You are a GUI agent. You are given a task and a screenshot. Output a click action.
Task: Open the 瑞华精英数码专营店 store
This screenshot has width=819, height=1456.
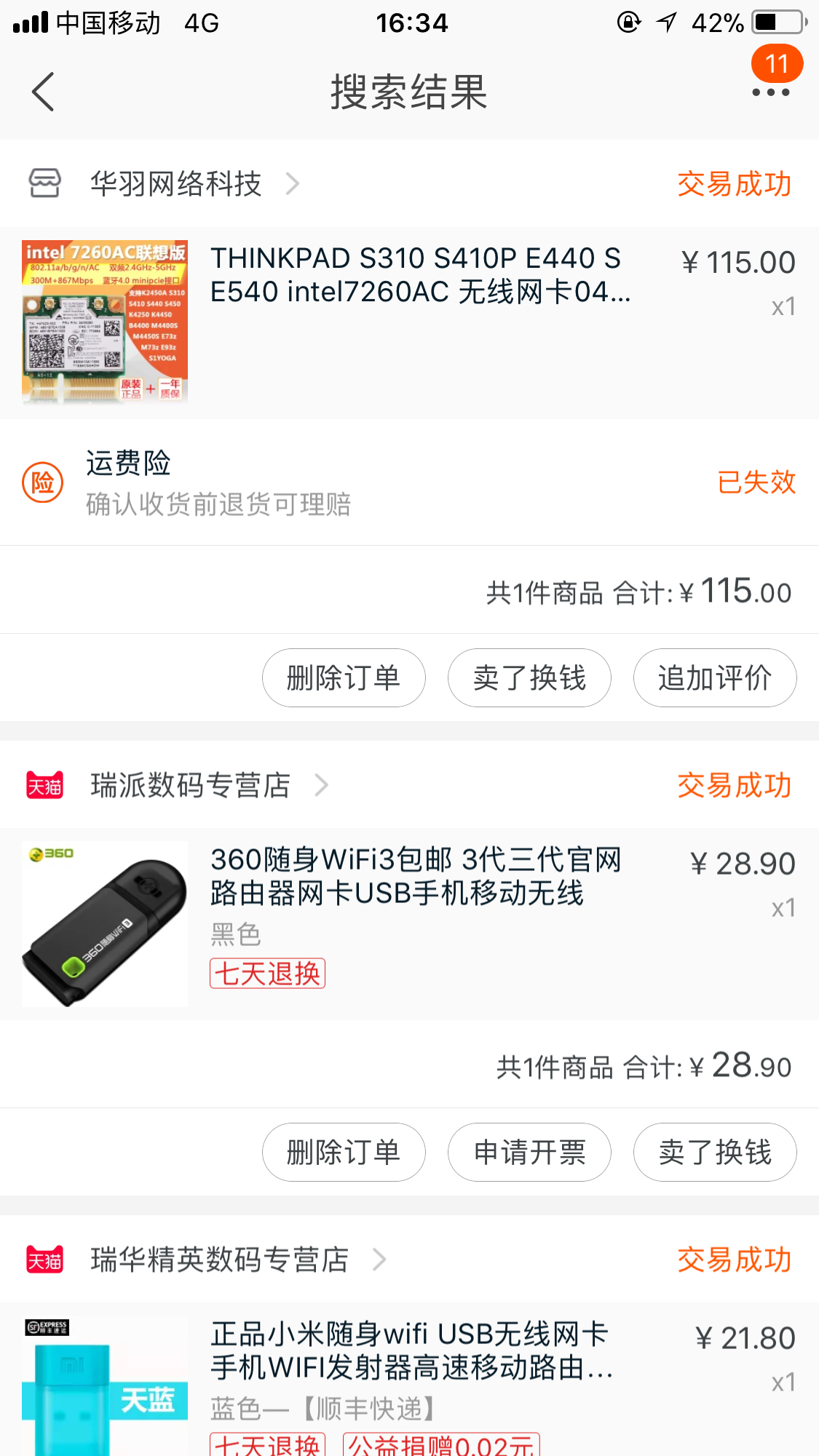pos(220,1260)
